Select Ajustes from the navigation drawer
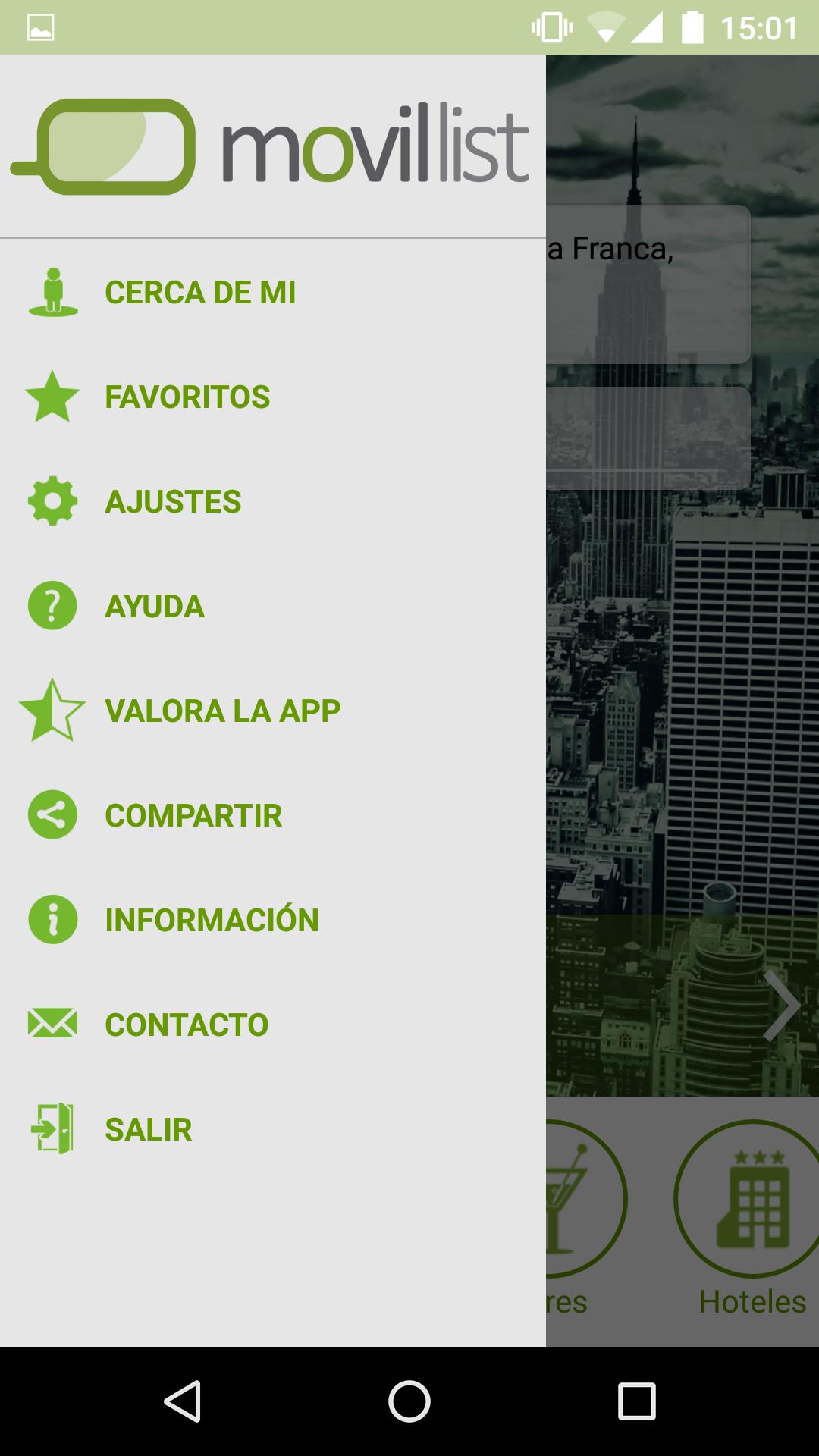Viewport: 819px width, 1456px height. (174, 500)
